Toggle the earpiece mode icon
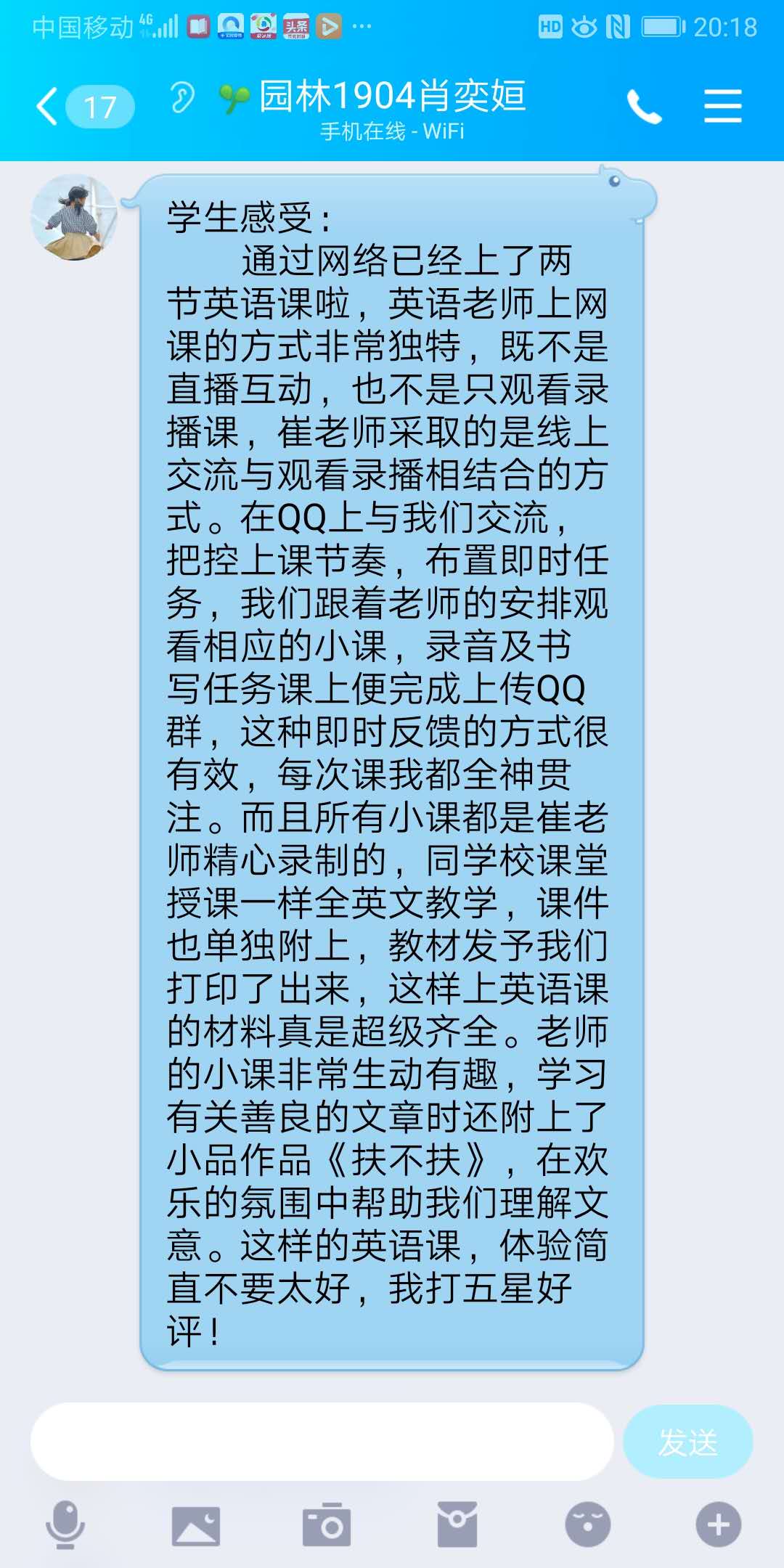This screenshot has width=784, height=1568. click(x=182, y=97)
